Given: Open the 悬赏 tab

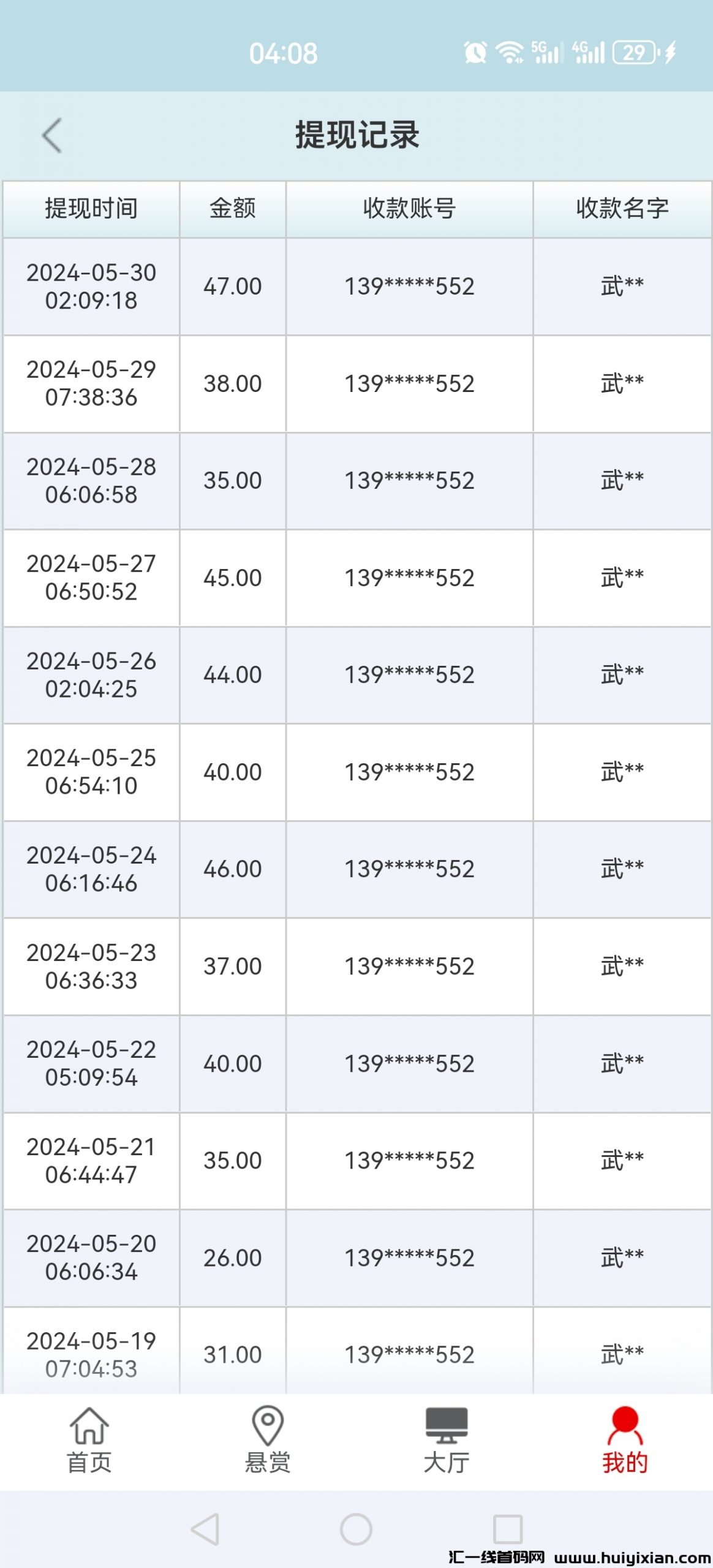Looking at the screenshot, I should (x=268, y=1439).
